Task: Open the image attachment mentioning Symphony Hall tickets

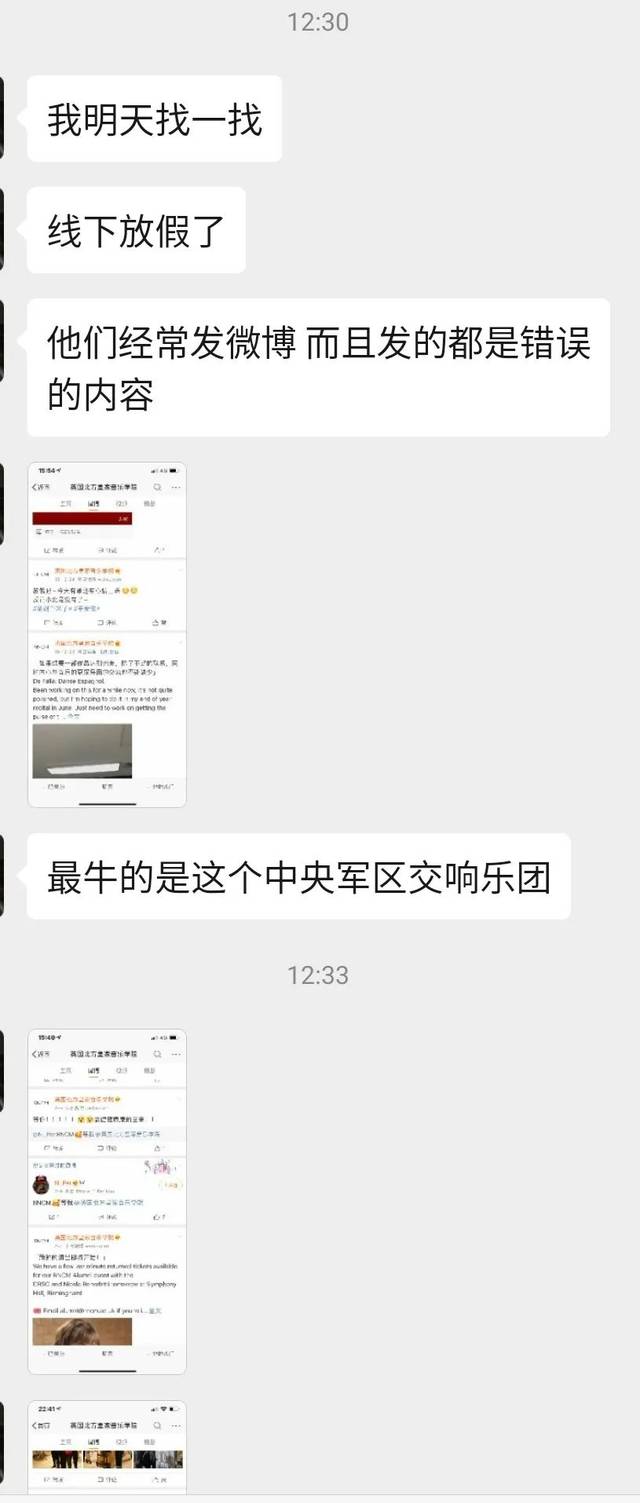Action: 107,1200
